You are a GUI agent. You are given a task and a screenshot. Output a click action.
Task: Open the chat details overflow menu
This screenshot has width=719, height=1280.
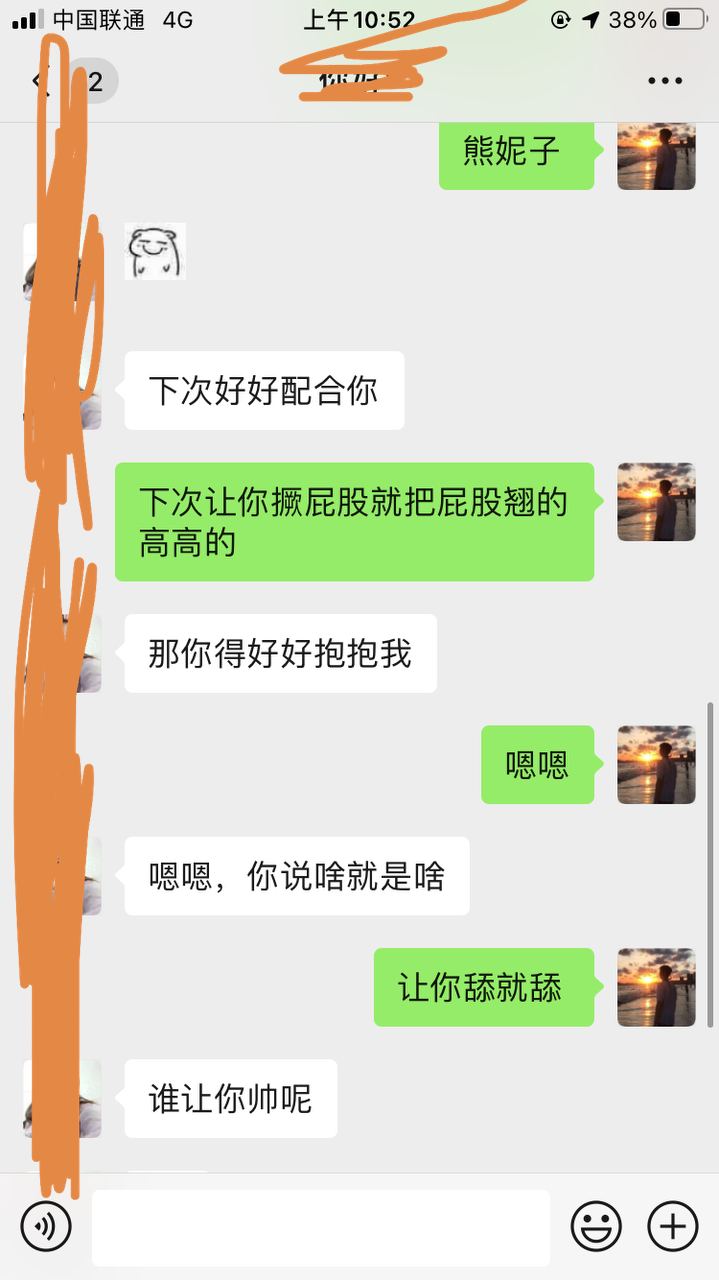[664, 81]
